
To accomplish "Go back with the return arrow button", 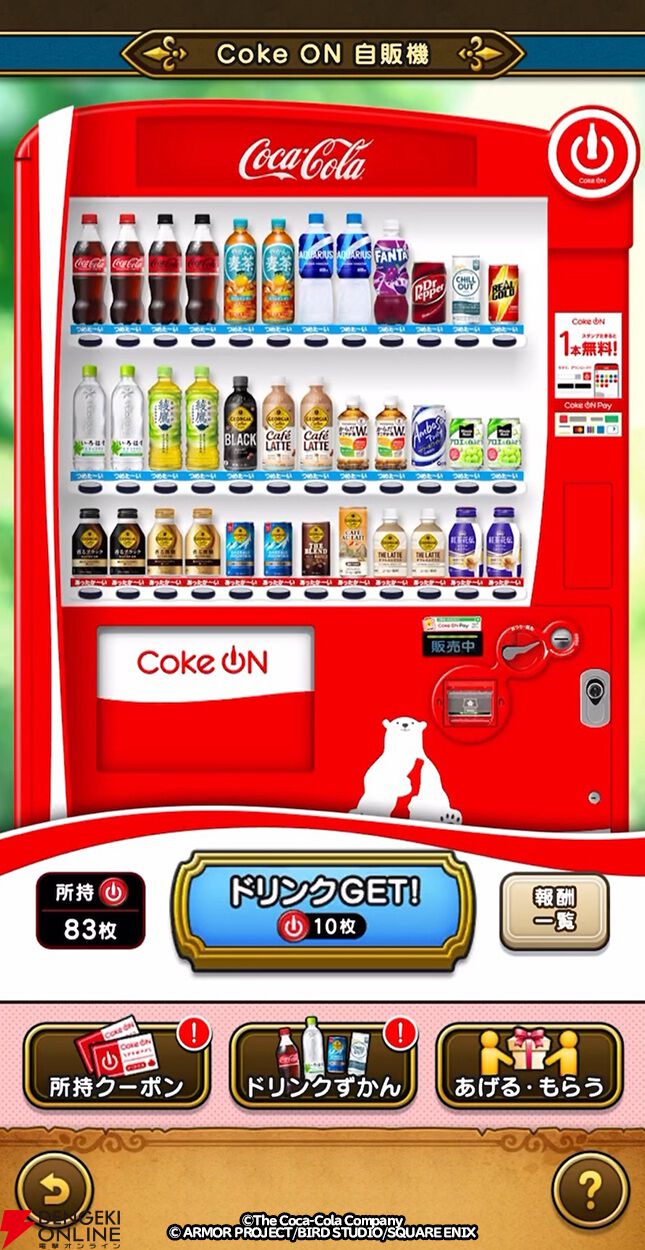I will click(54, 1189).
